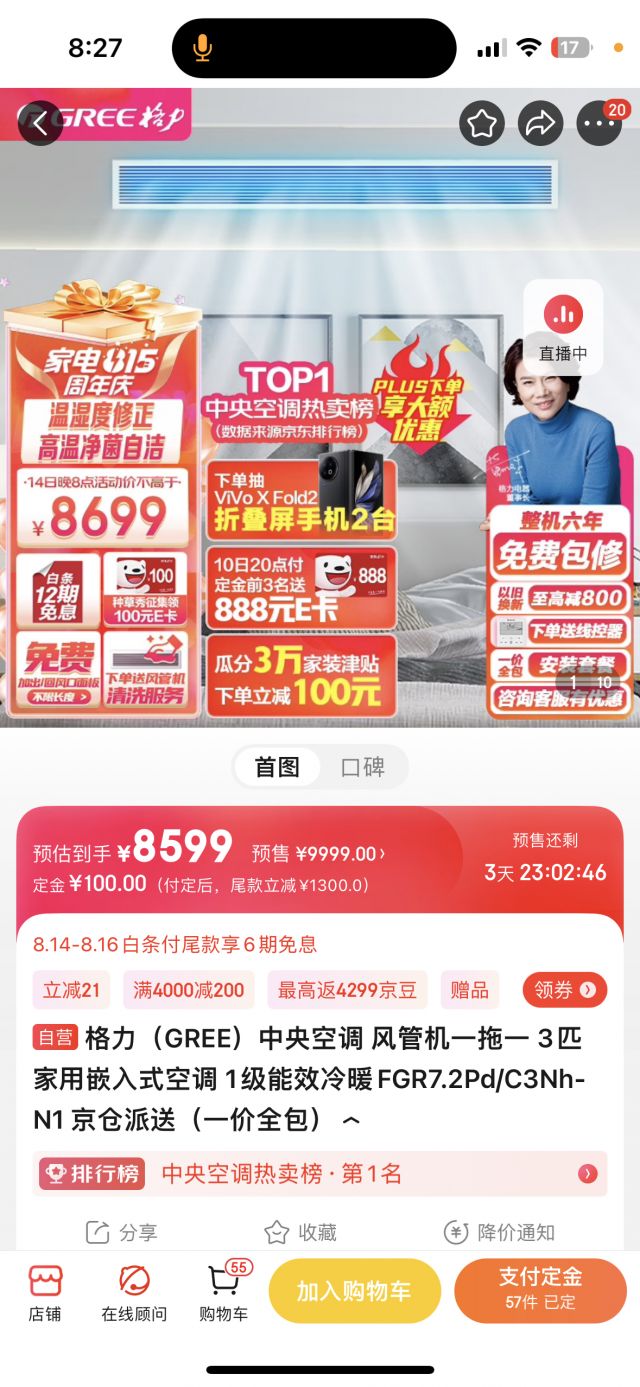The width and height of the screenshot is (640, 1387).
Task: Tap 支付定金 to pay the deposit
Action: [540, 1291]
